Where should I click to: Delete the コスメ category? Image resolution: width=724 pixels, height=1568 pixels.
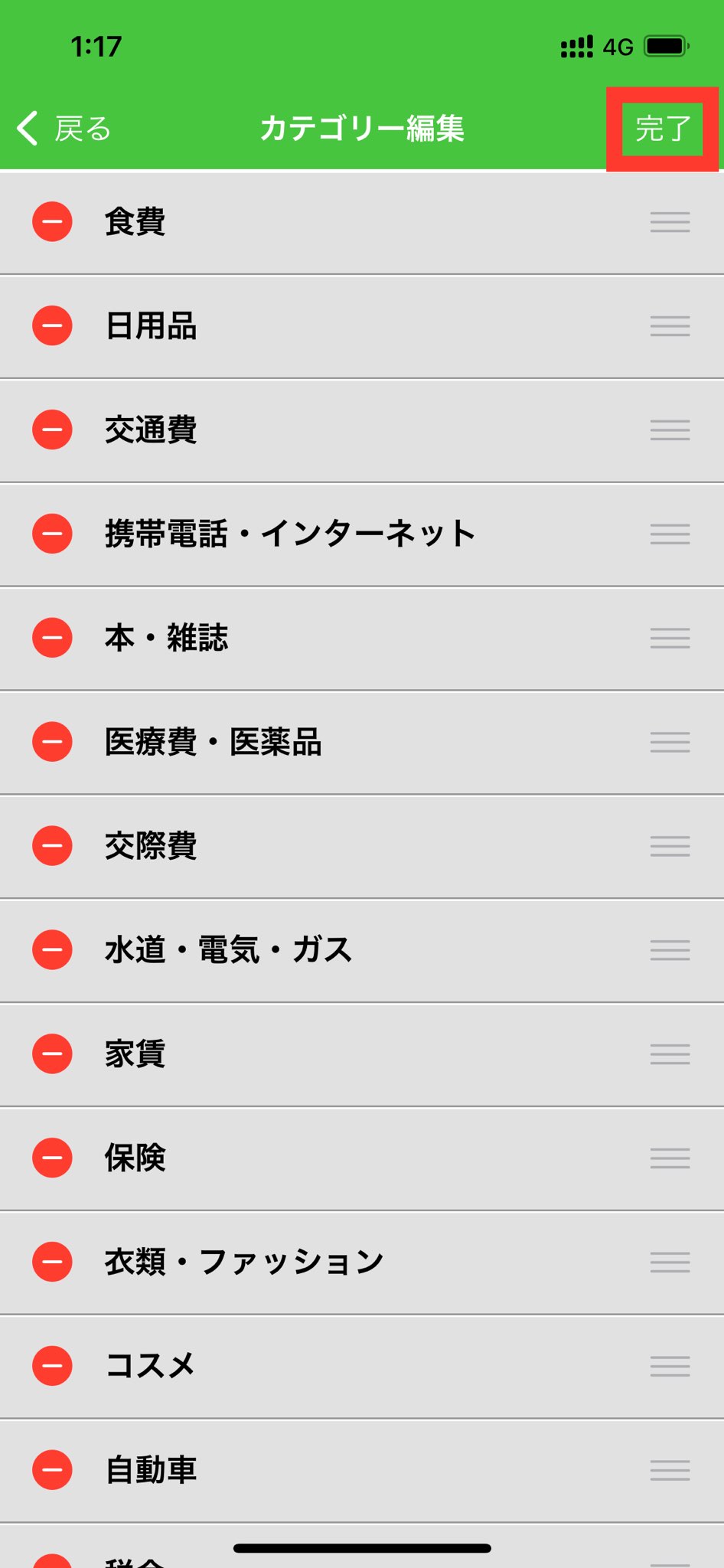(52, 1366)
